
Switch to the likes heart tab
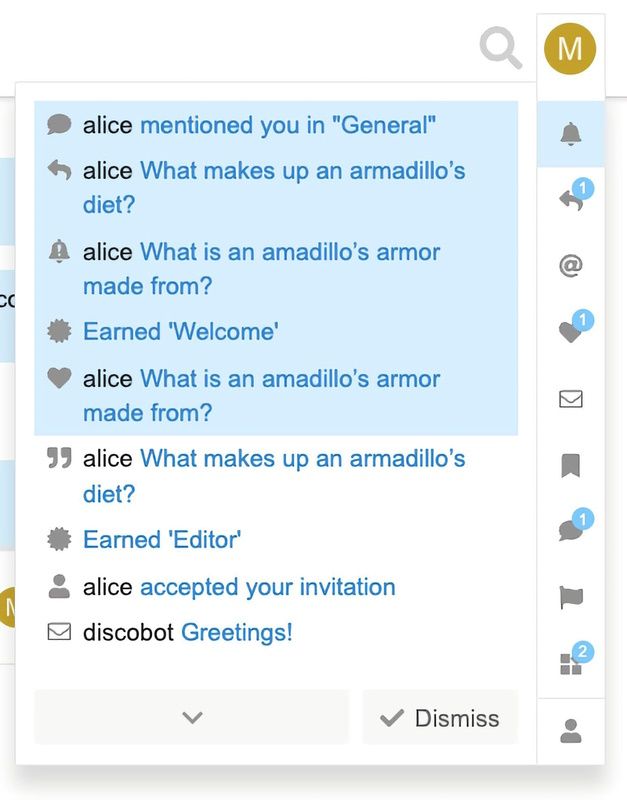click(571, 332)
